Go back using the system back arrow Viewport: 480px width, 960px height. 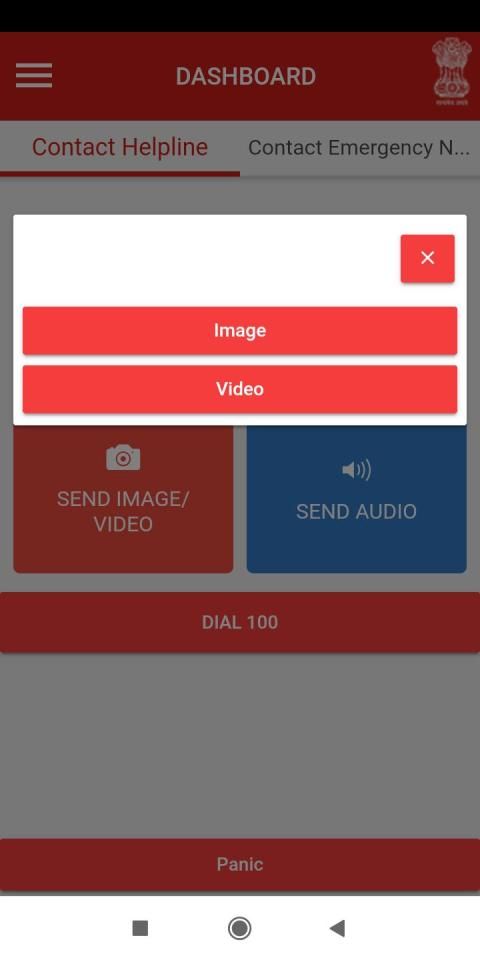click(x=337, y=928)
